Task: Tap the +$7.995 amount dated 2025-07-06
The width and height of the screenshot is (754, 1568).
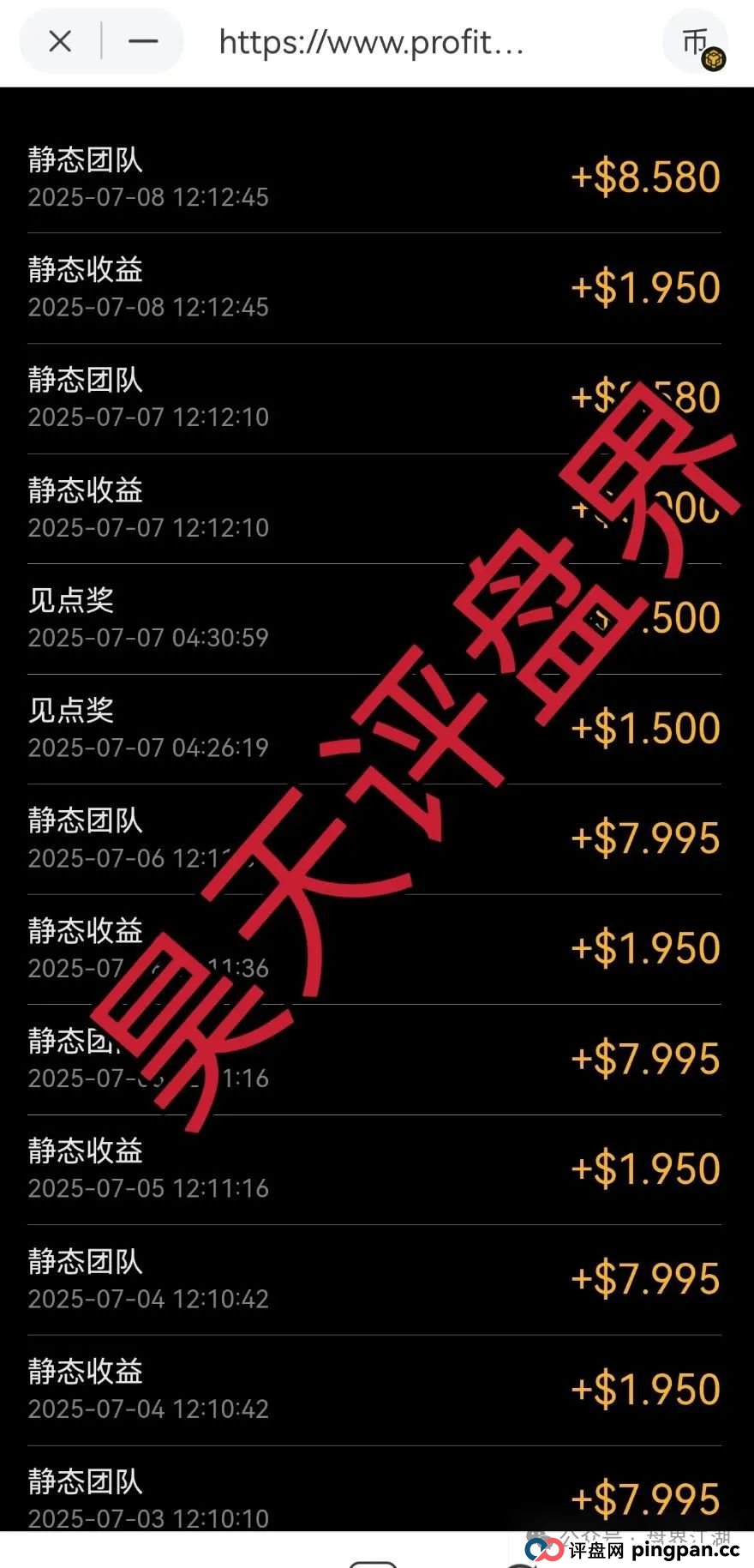Action: (x=644, y=839)
